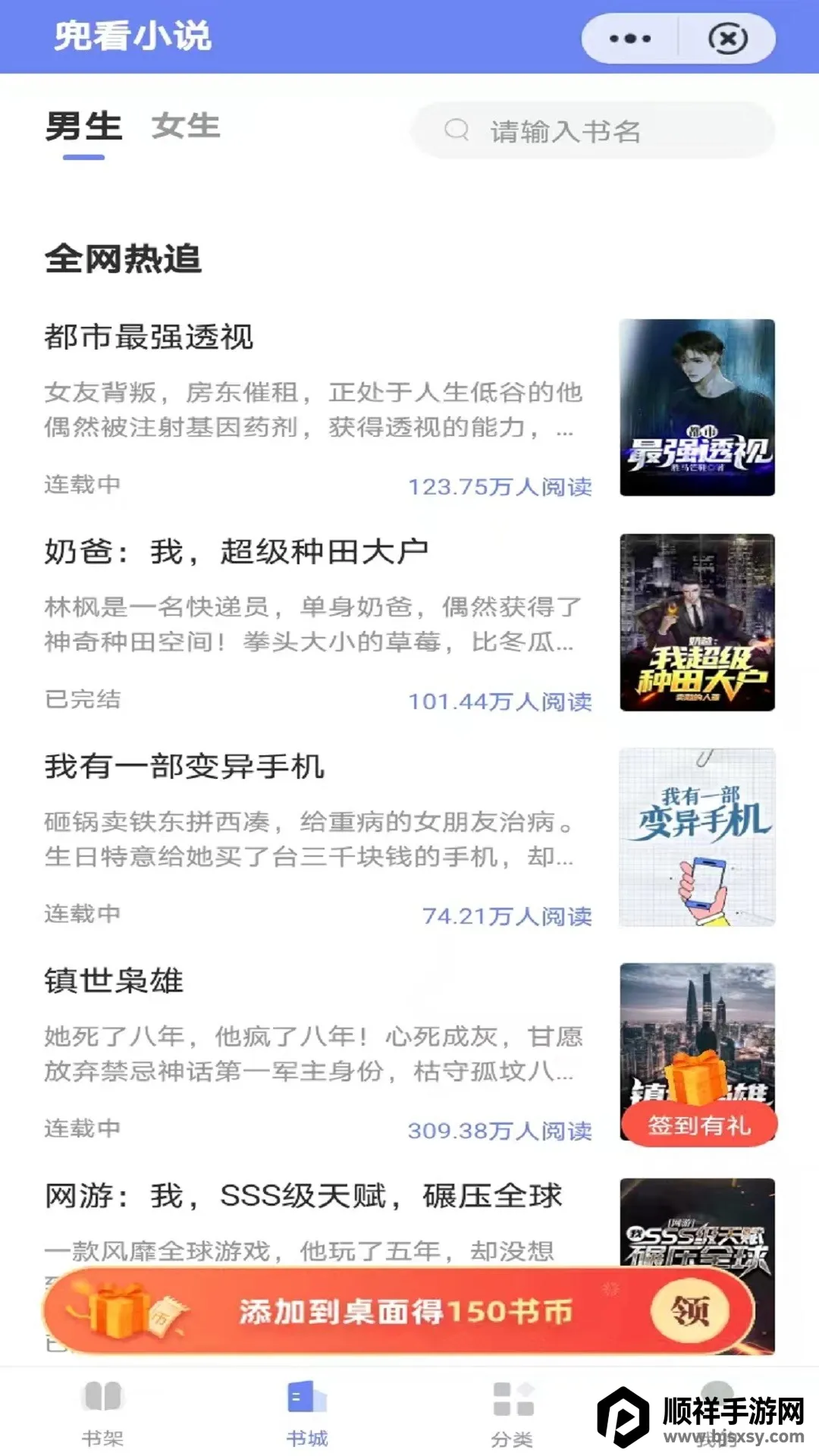Switch to the 女生 tab

pyautogui.click(x=185, y=127)
